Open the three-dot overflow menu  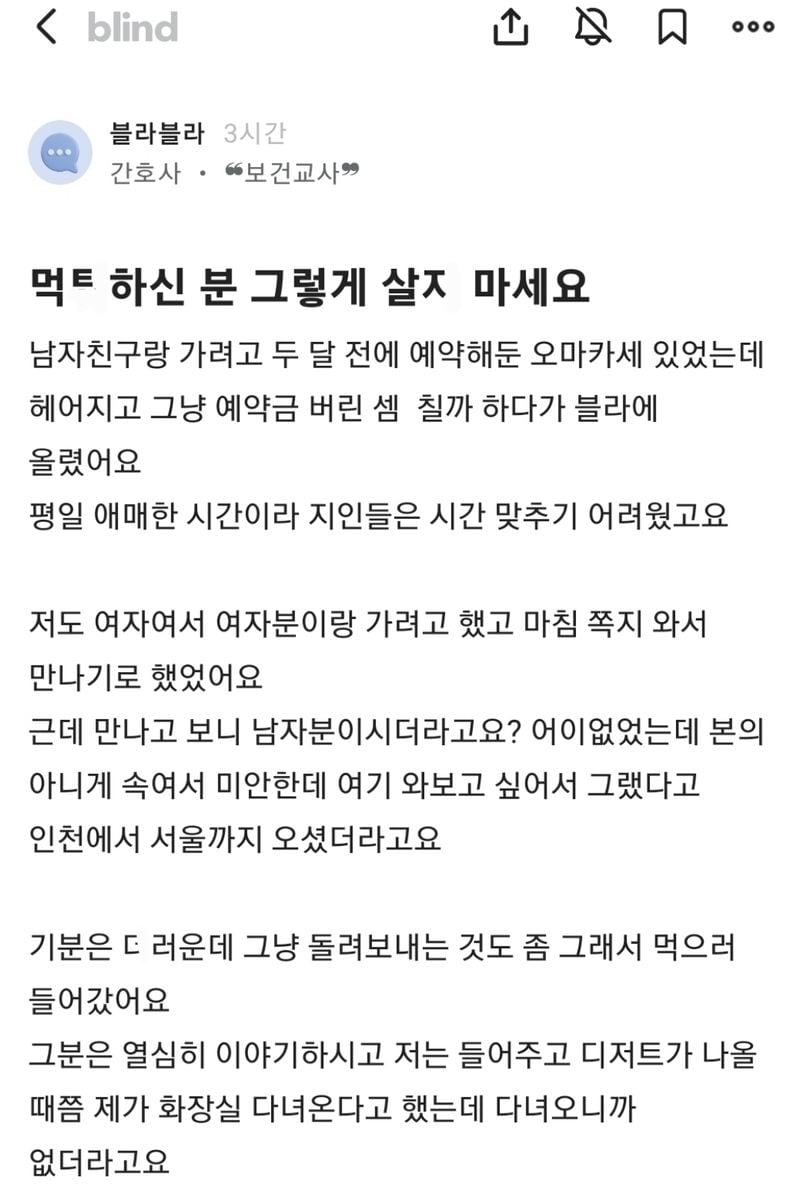[753, 28]
